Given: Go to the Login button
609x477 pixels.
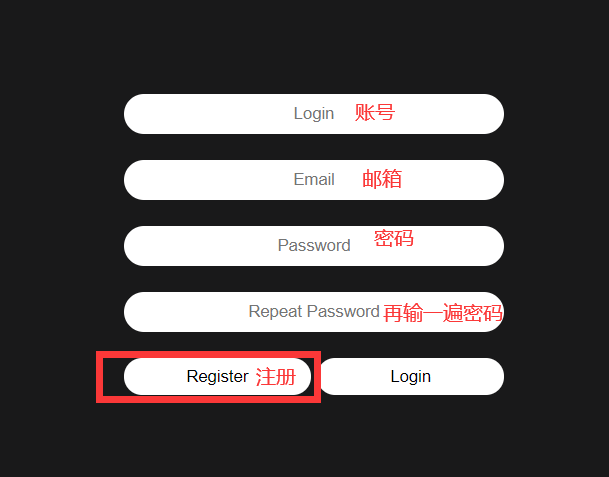Looking at the screenshot, I should point(411,377).
